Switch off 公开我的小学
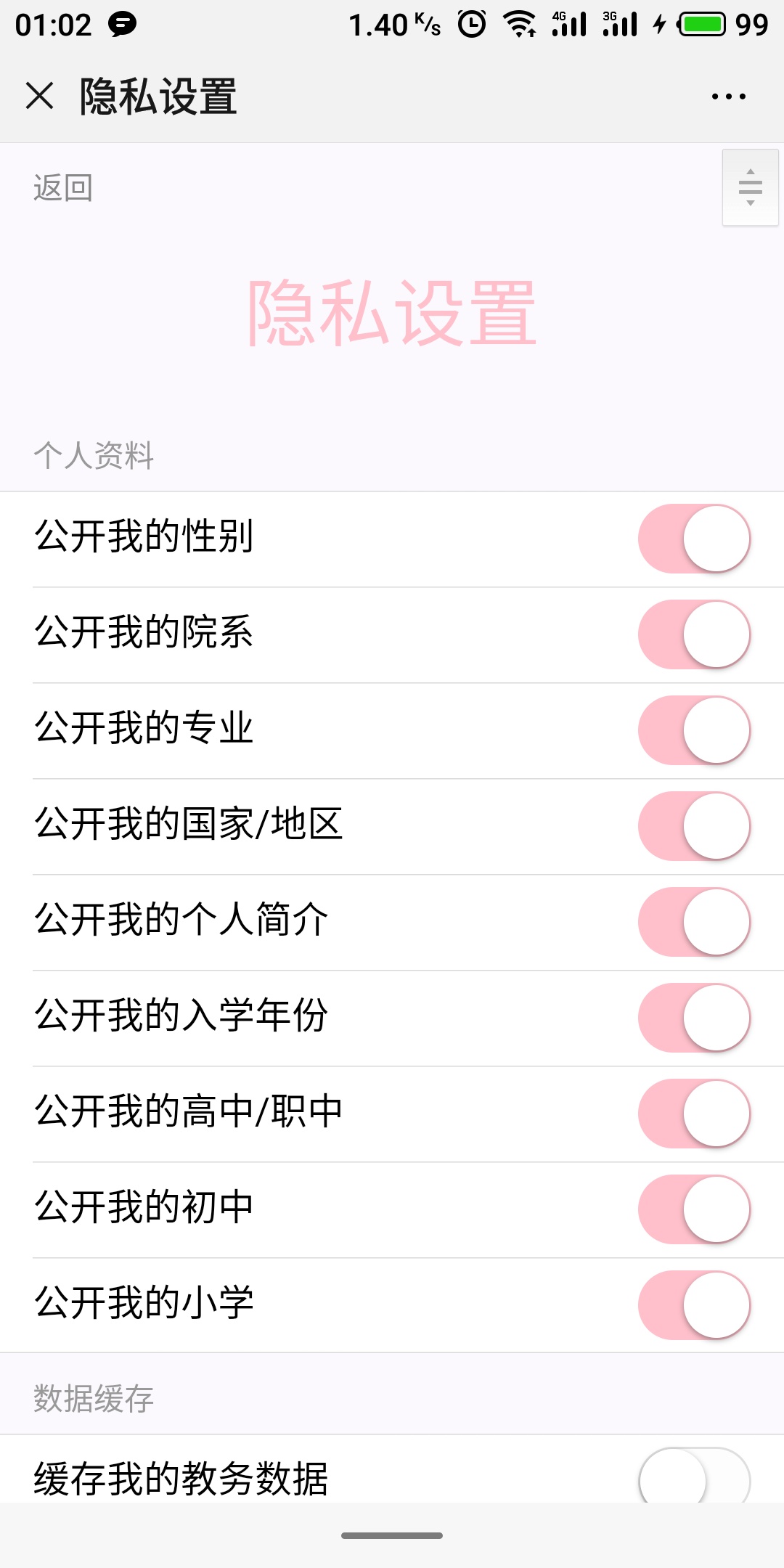 [x=694, y=1305]
